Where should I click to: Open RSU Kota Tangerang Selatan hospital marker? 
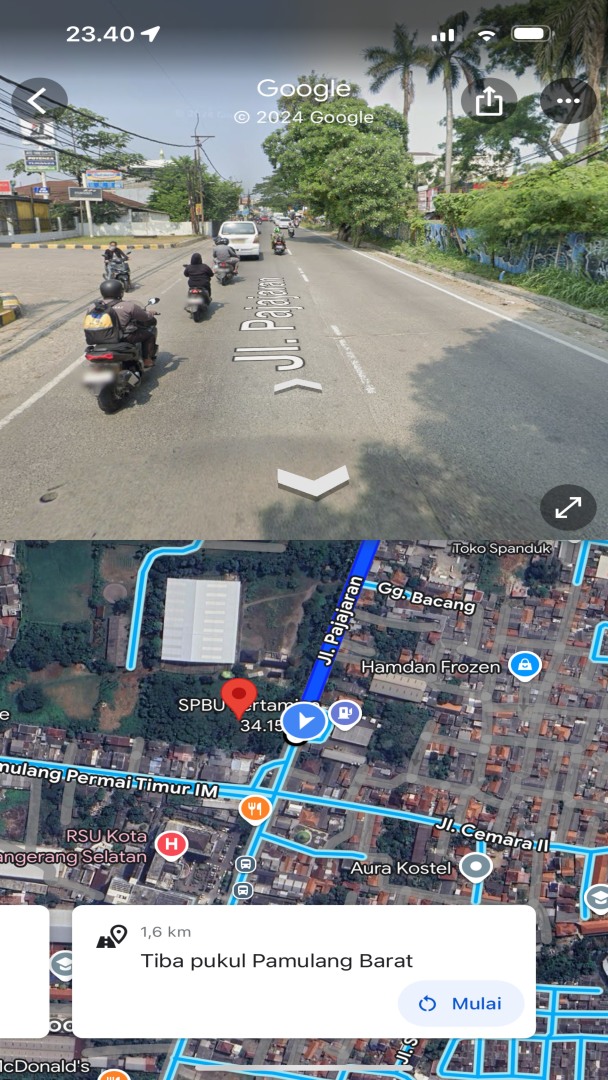pyautogui.click(x=171, y=846)
